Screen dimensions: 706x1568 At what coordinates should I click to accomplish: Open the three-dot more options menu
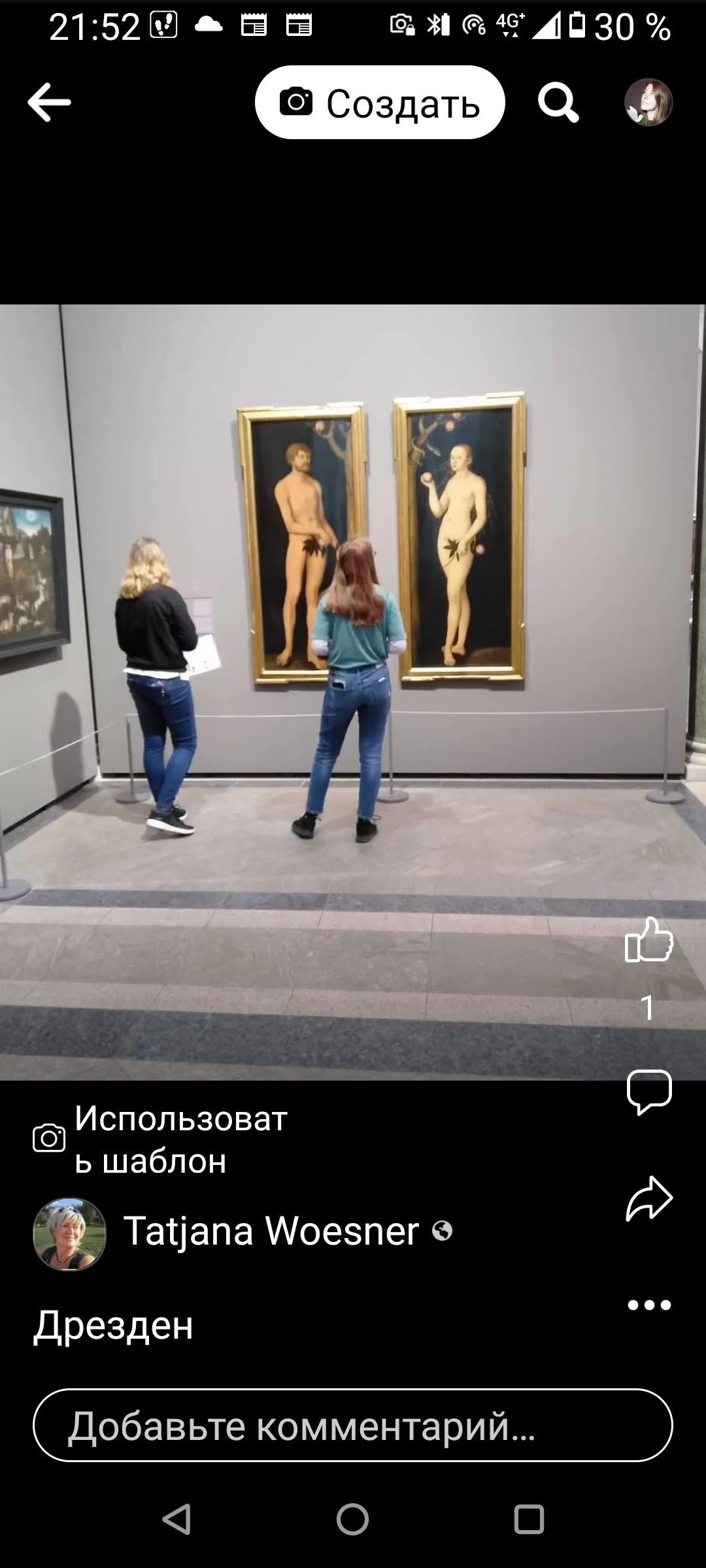648,1305
